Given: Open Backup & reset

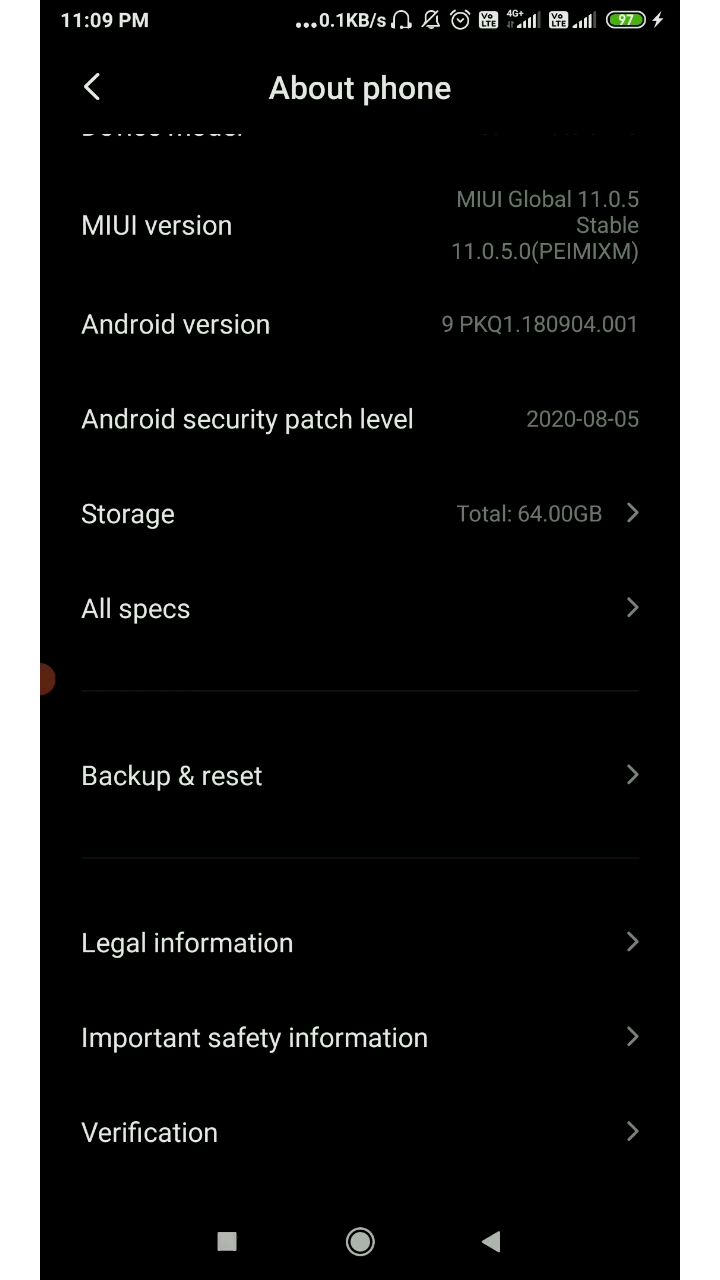Looking at the screenshot, I should (360, 776).
